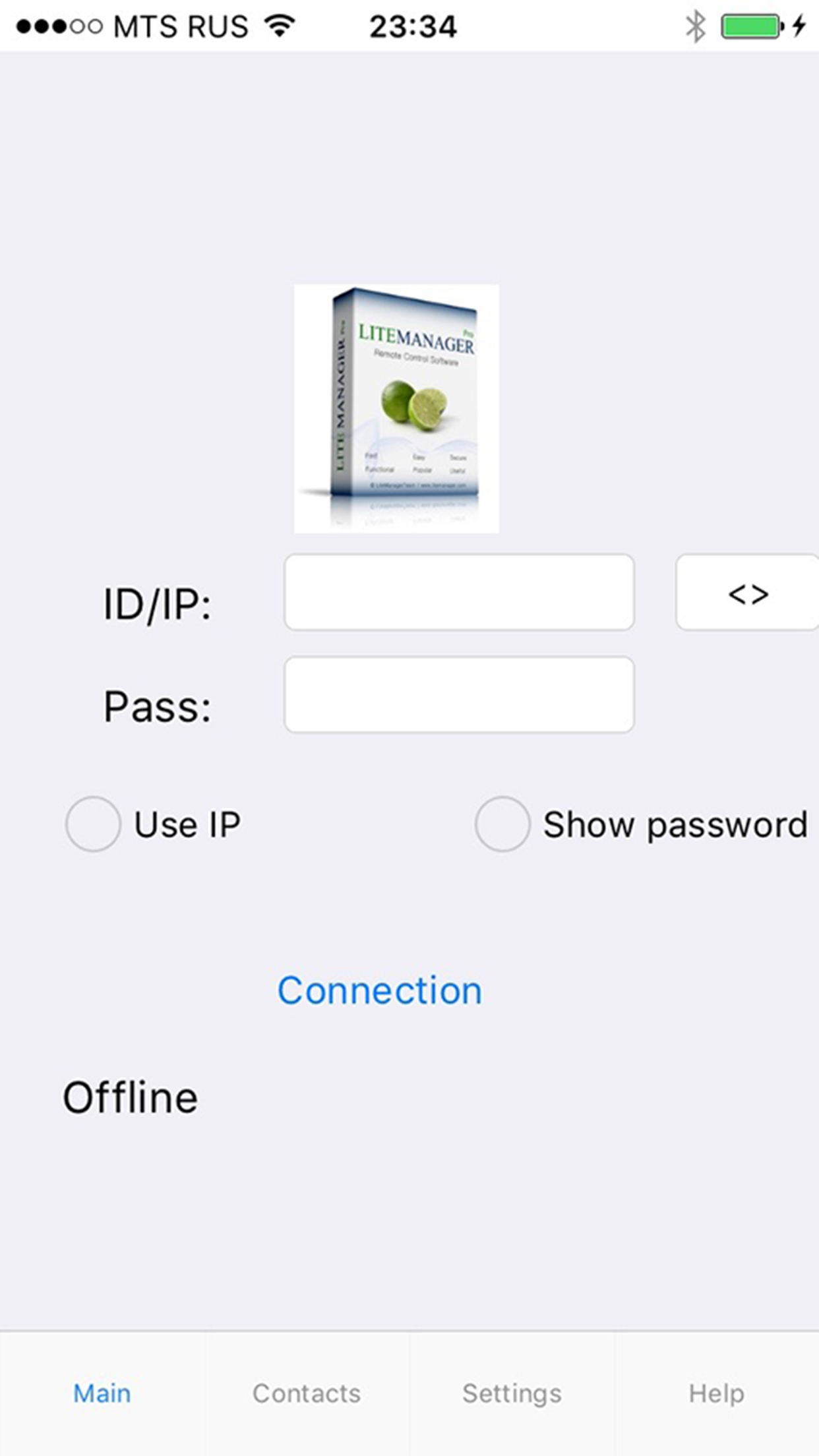This screenshot has height=1456, width=819.
Task: Click the battery indicator in status bar
Action: [750, 25]
